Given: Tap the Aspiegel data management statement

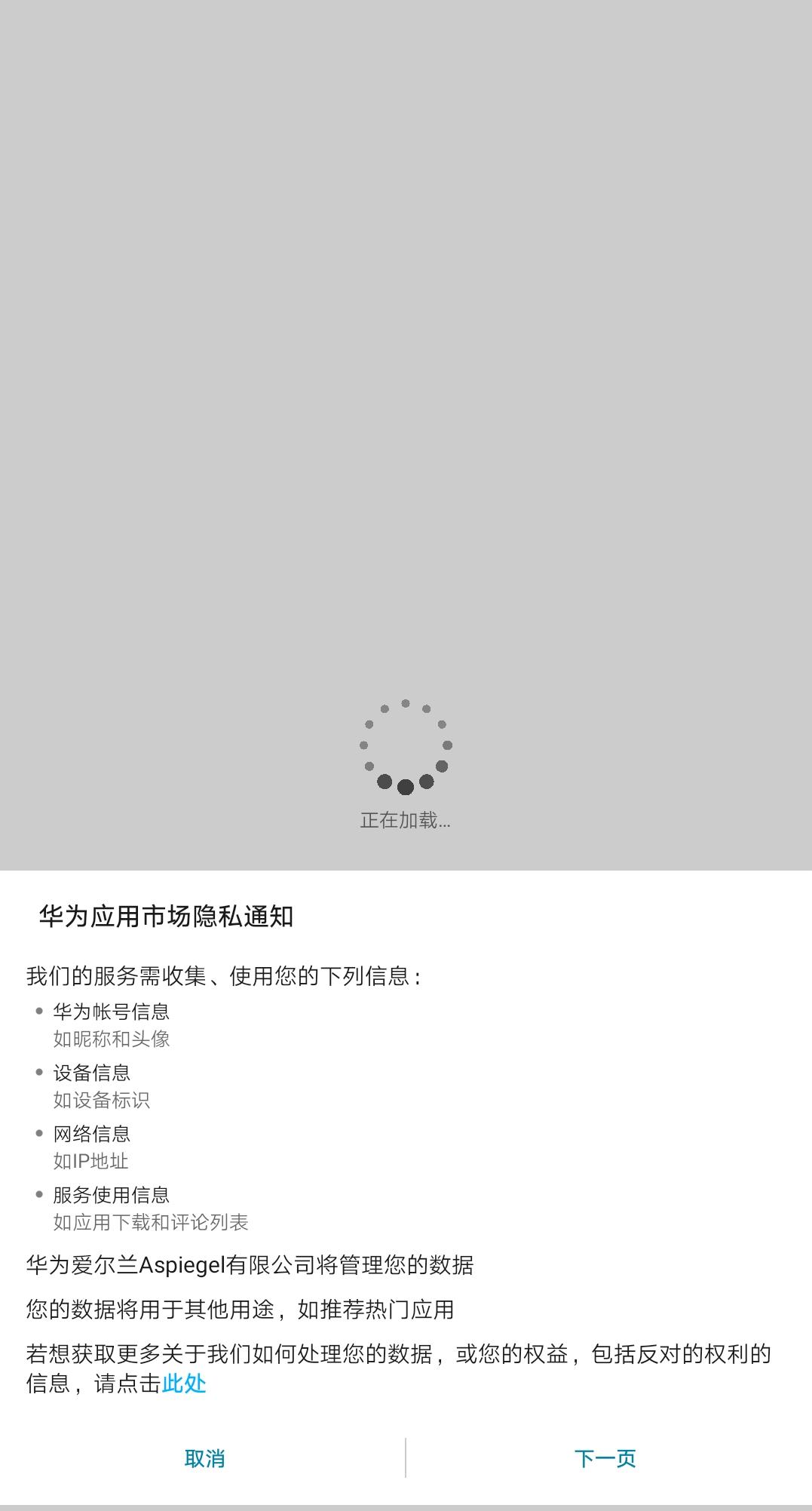Looking at the screenshot, I should (x=251, y=1263).
